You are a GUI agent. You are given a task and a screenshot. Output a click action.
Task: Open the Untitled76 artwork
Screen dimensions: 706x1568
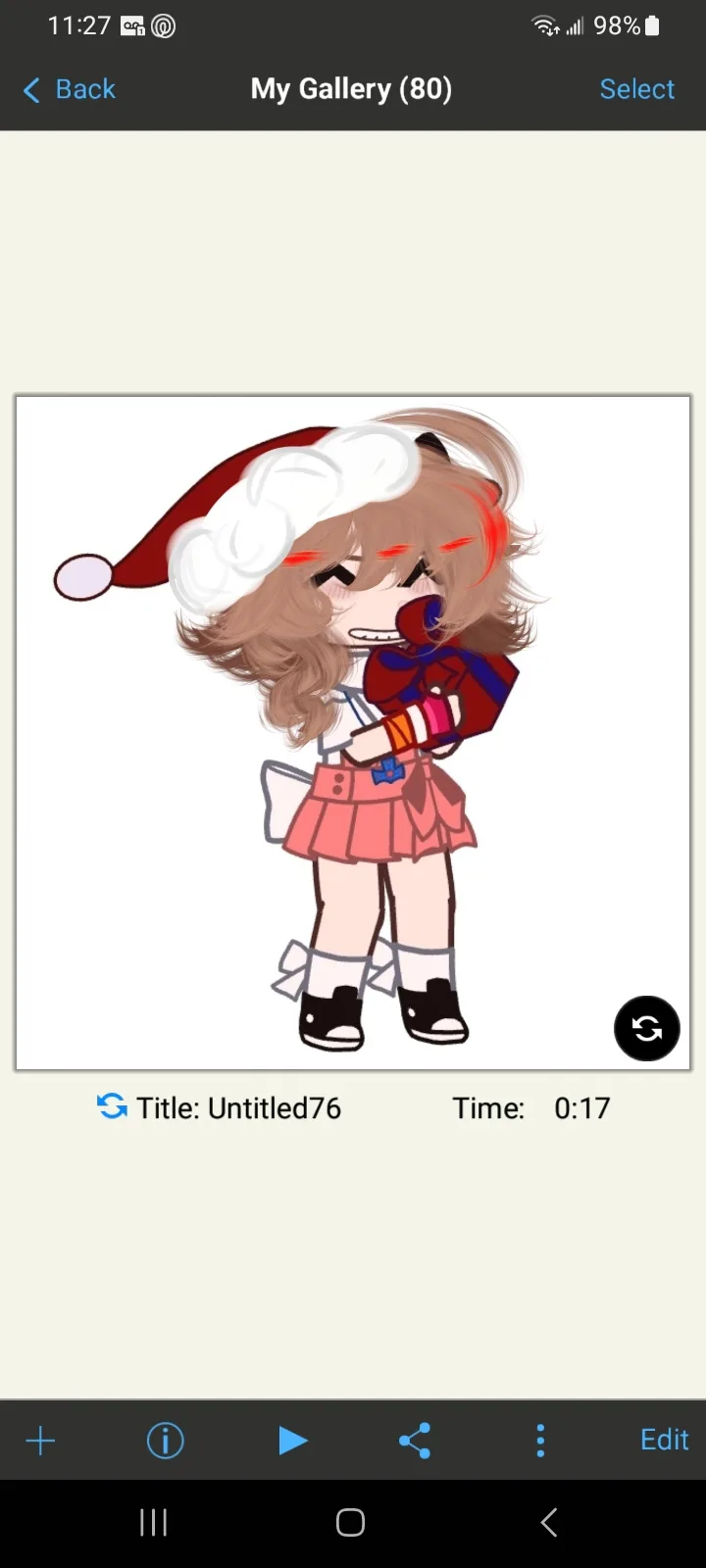(353, 732)
